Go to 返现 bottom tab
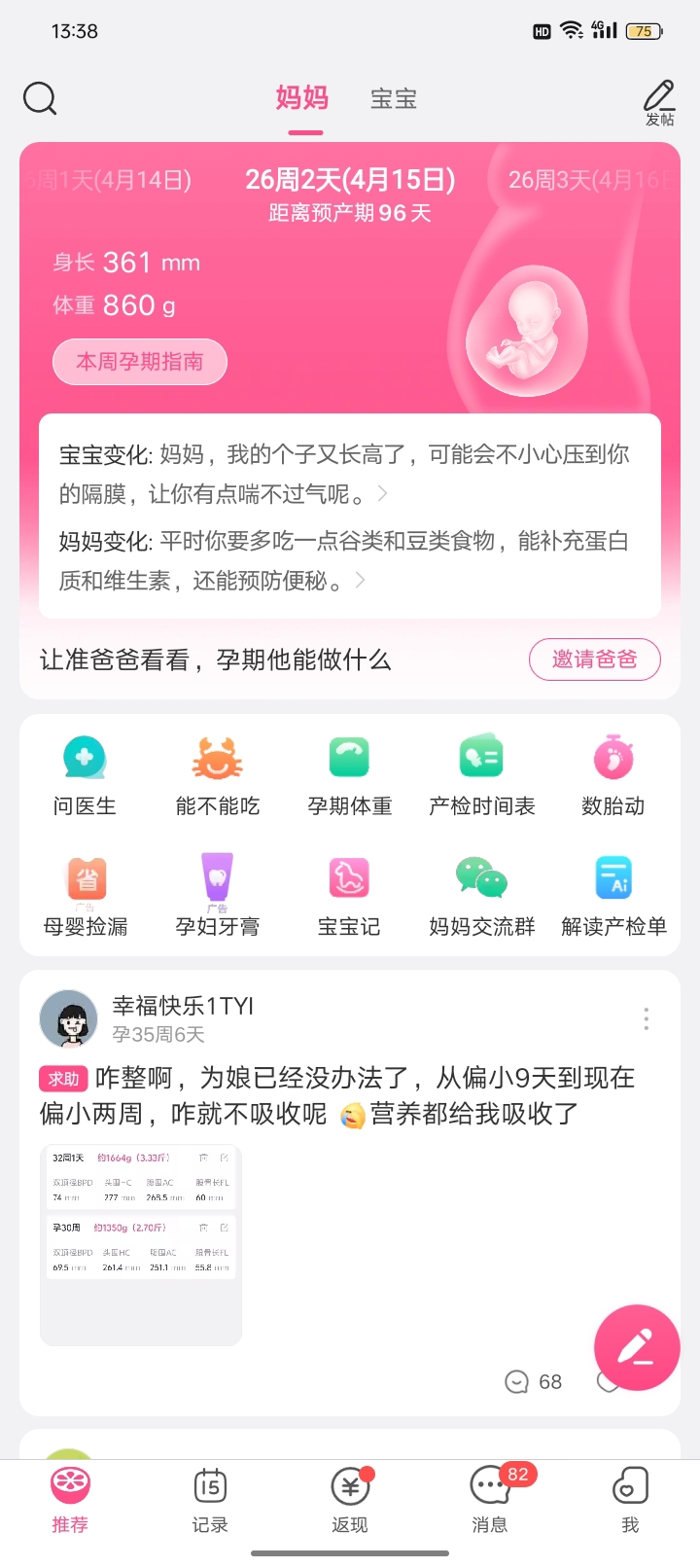Screen dimensions: 700x1568 point(350,1500)
